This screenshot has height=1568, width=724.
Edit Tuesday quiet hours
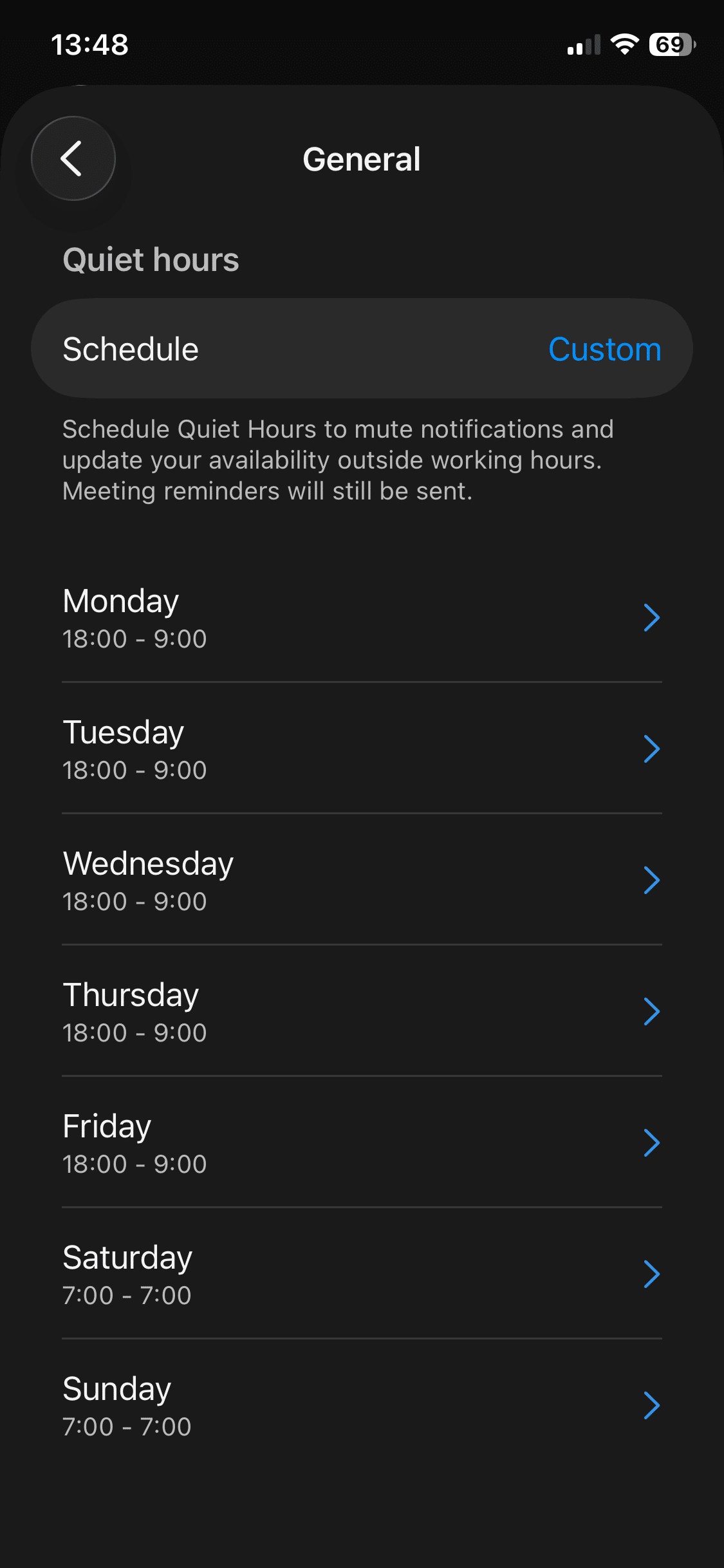(362, 749)
